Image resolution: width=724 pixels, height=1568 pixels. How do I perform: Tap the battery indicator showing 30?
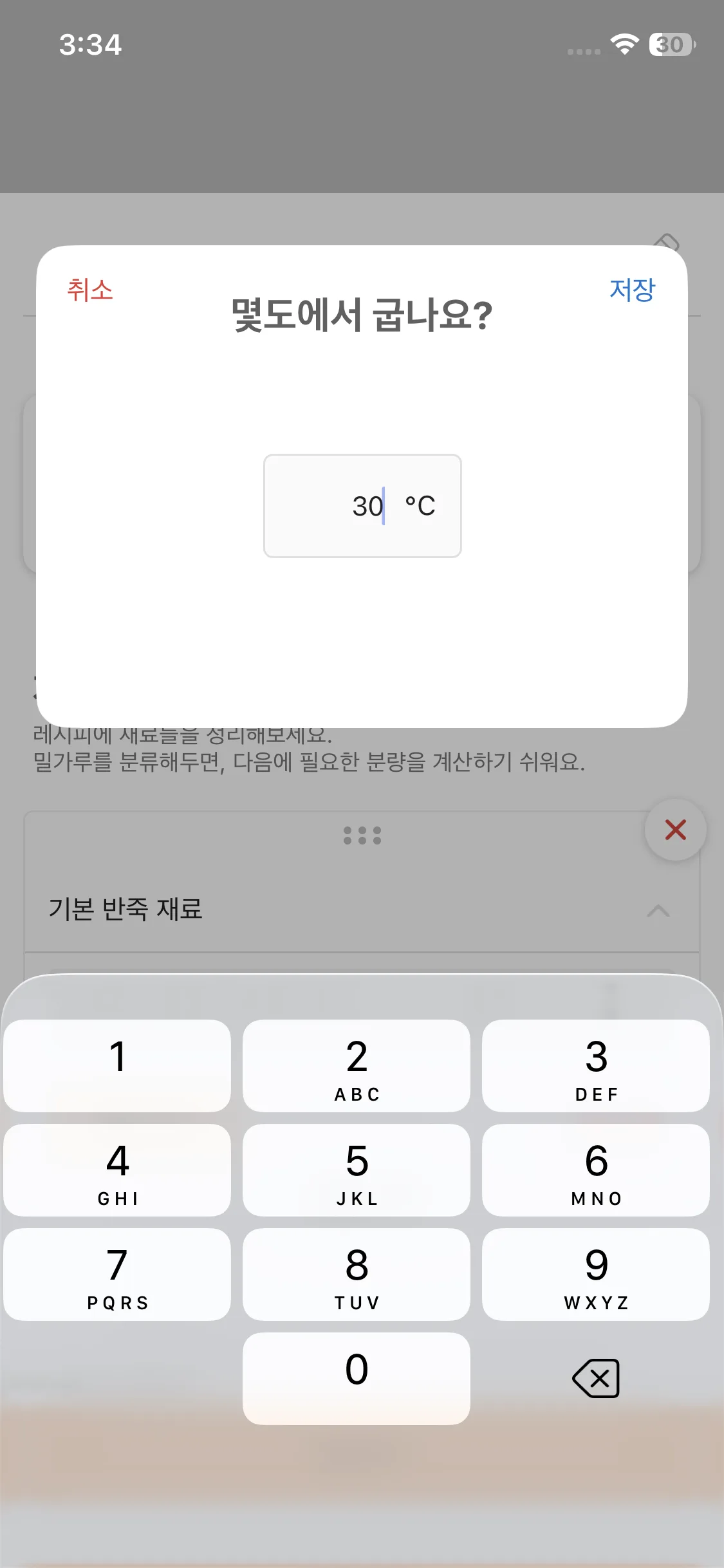pyautogui.click(x=669, y=44)
